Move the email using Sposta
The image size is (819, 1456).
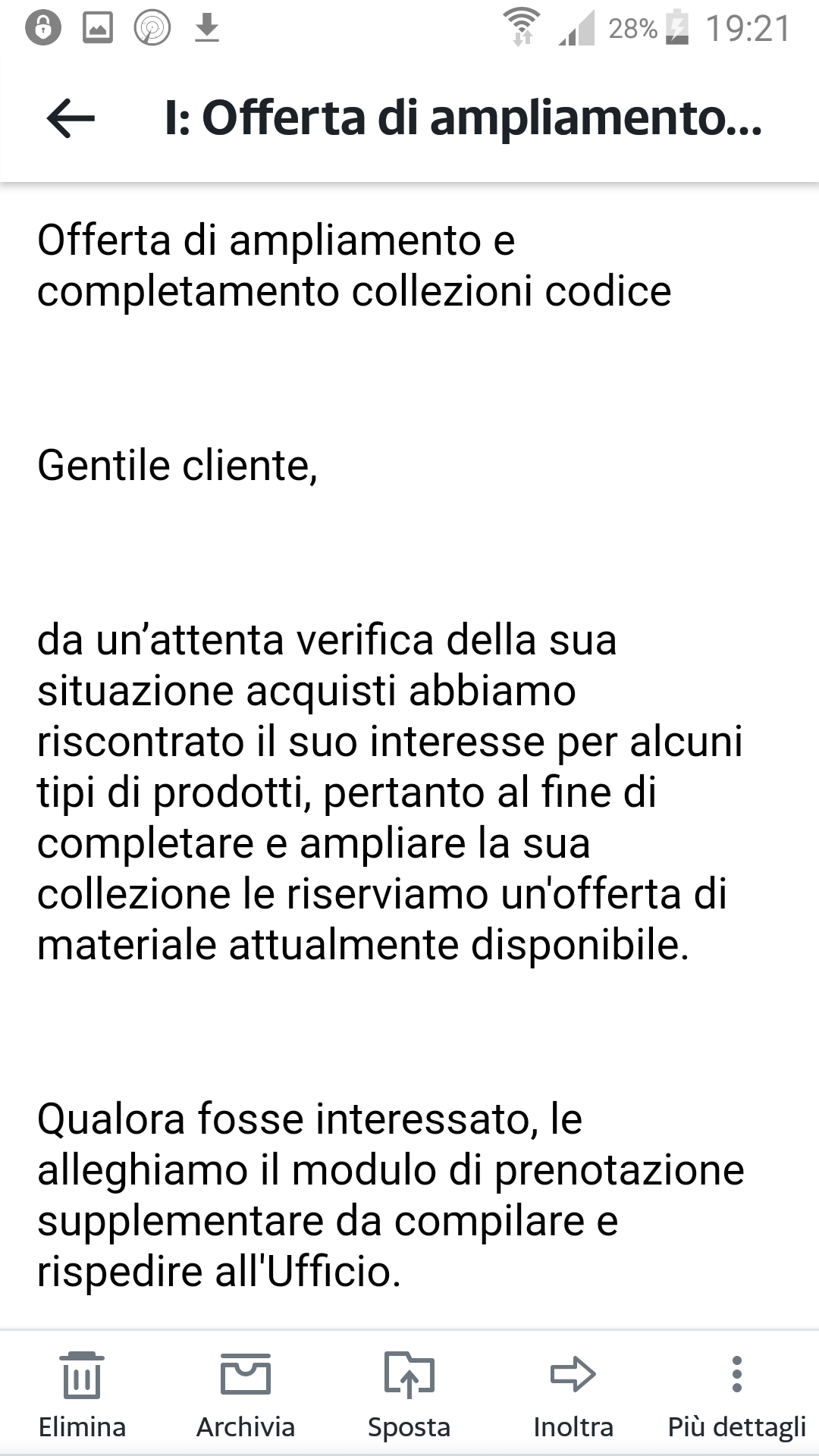(x=409, y=1395)
